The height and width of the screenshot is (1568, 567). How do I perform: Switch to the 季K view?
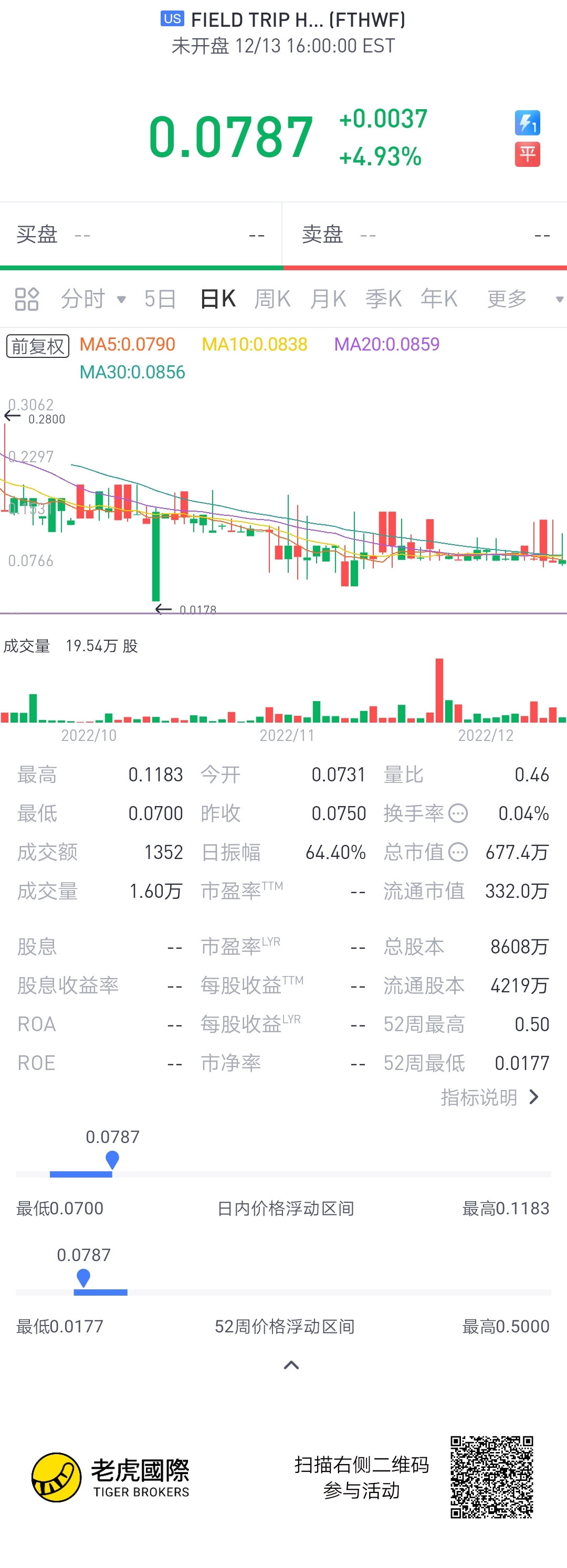point(383,299)
